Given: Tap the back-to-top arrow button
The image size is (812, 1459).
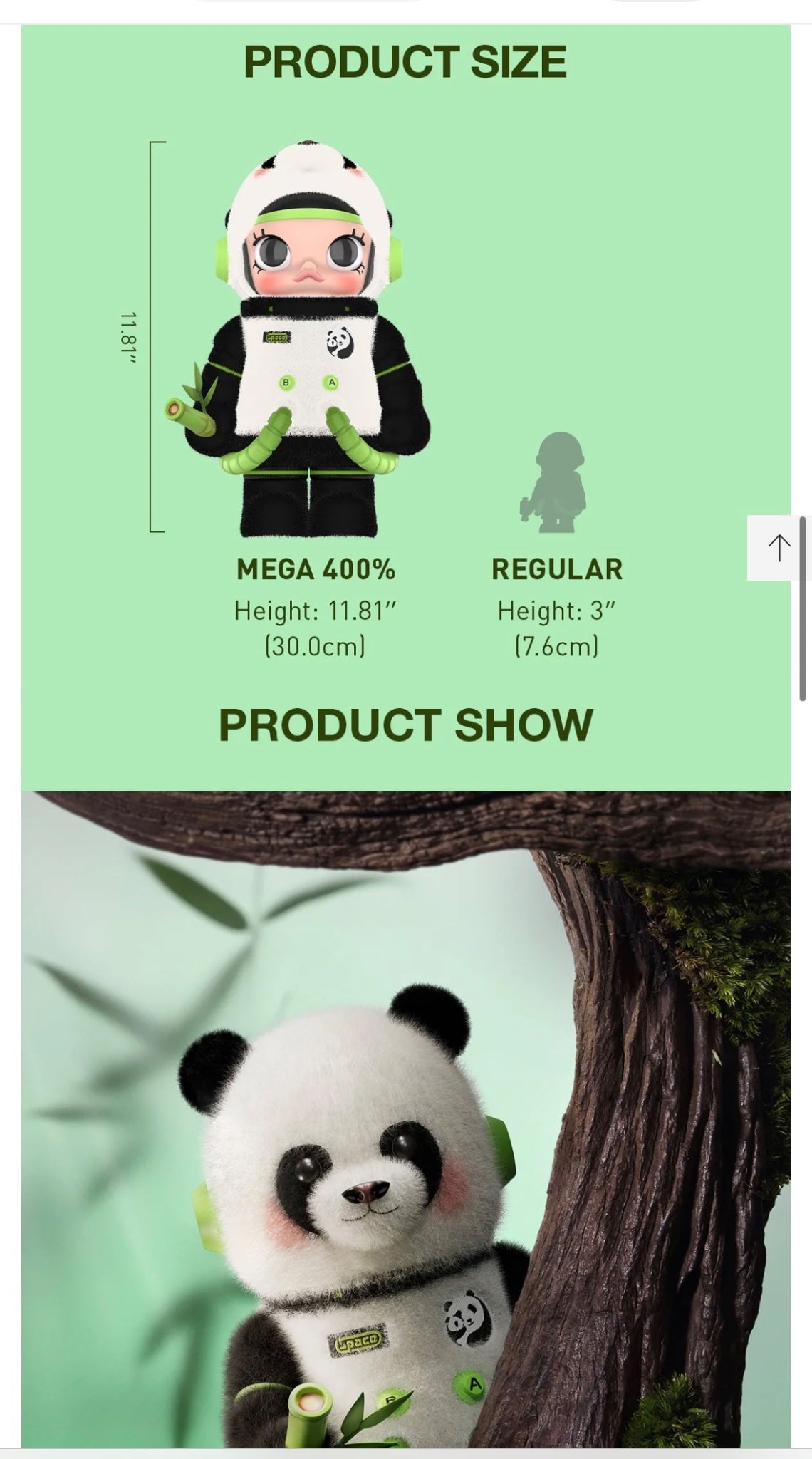Looking at the screenshot, I should pos(779,548).
